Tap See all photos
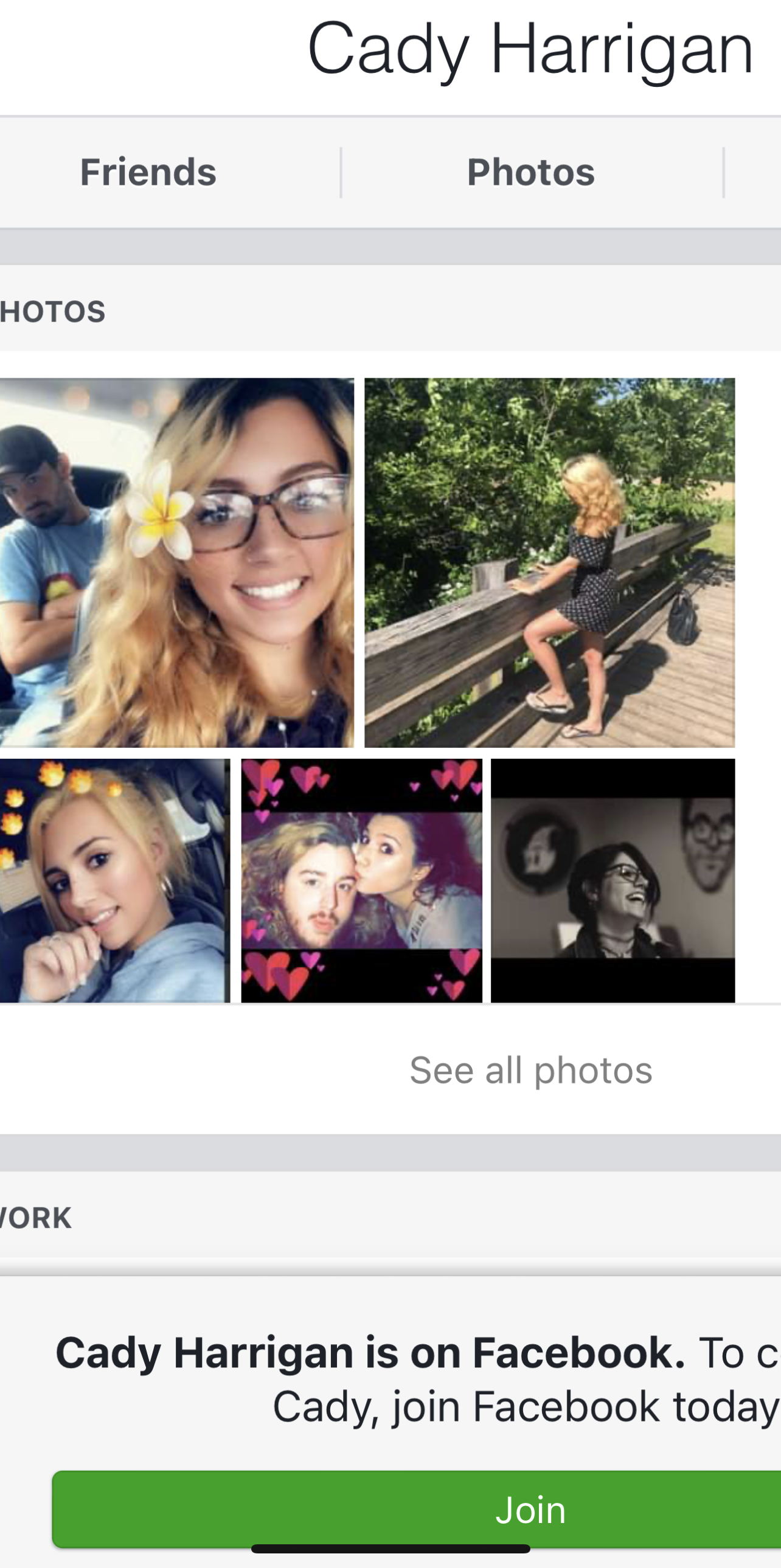The height and width of the screenshot is (1568, 781). 531,1069
